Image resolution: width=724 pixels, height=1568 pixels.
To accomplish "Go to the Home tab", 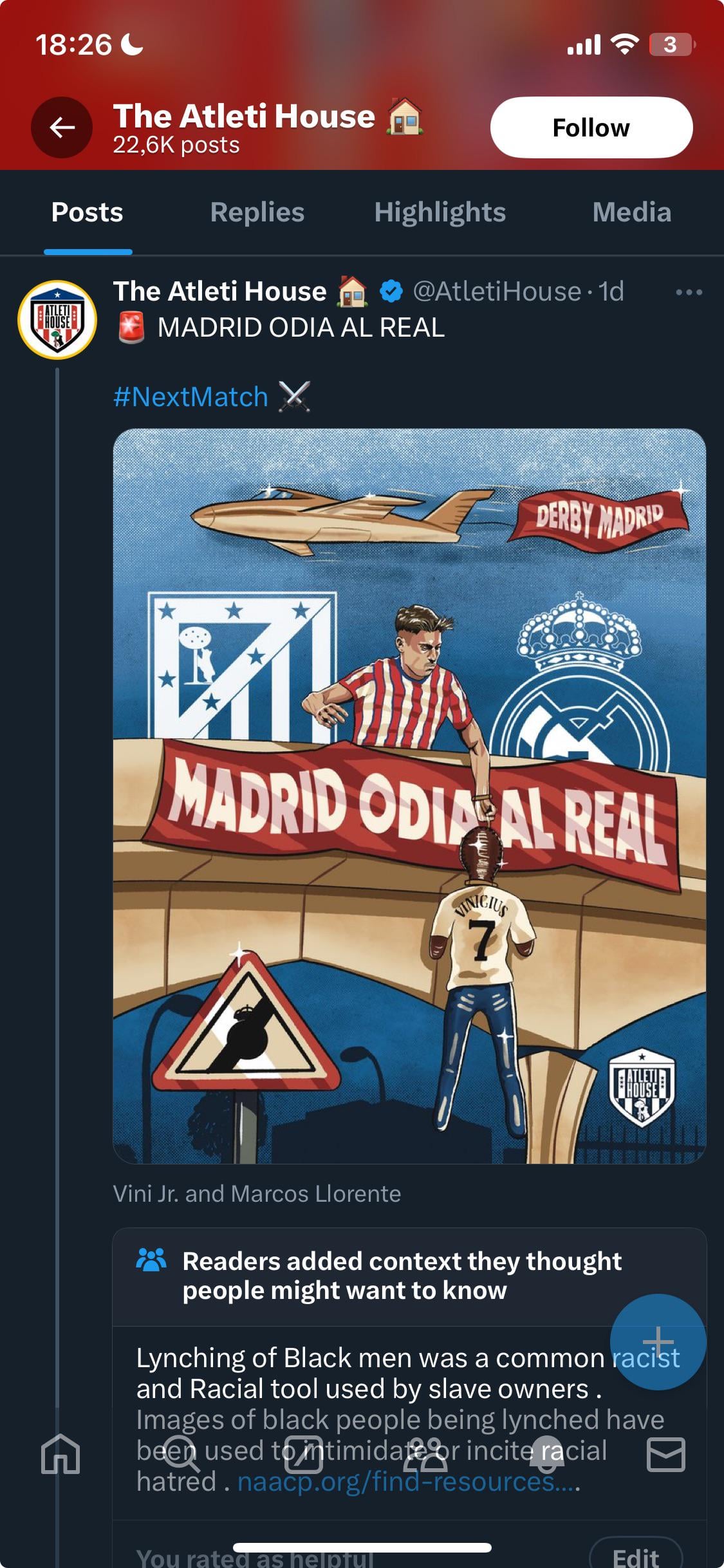I will (60, 1454).
